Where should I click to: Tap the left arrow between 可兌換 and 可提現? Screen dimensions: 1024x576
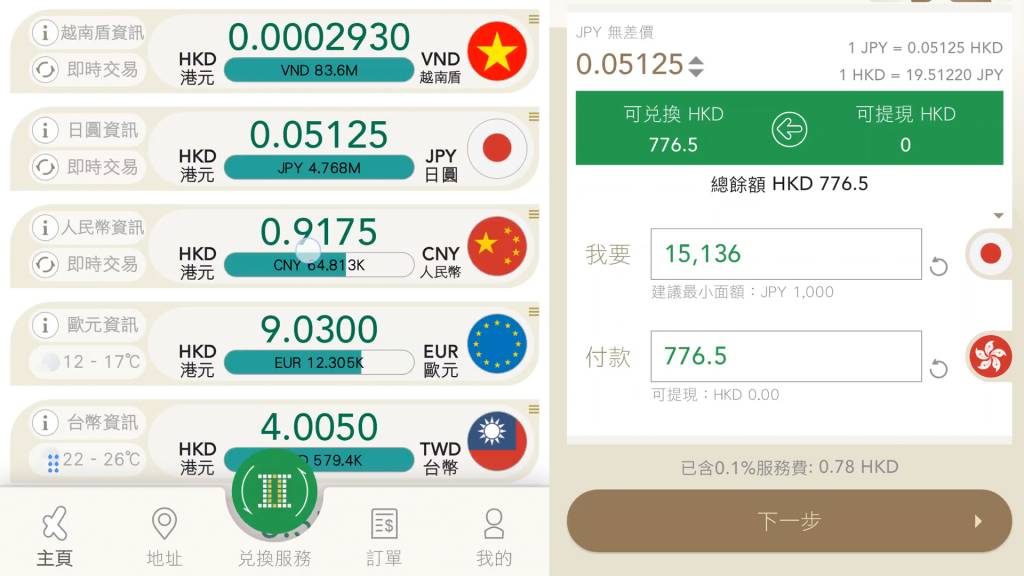pyautogui.click(x=789, y=129)
